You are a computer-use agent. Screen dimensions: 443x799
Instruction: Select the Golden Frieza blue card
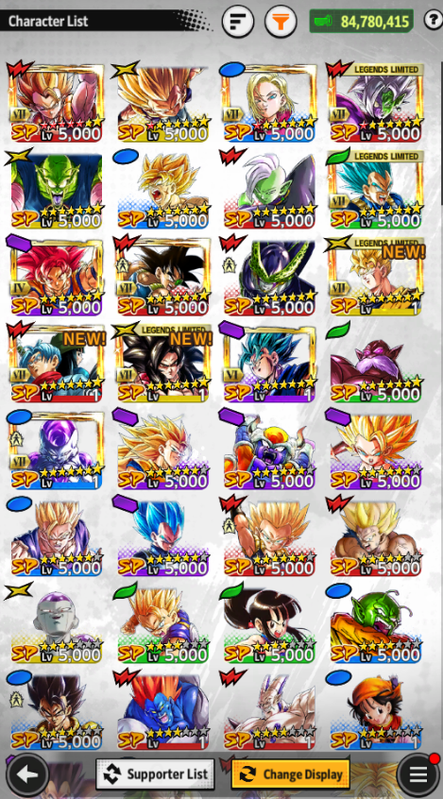click(55, 449)
